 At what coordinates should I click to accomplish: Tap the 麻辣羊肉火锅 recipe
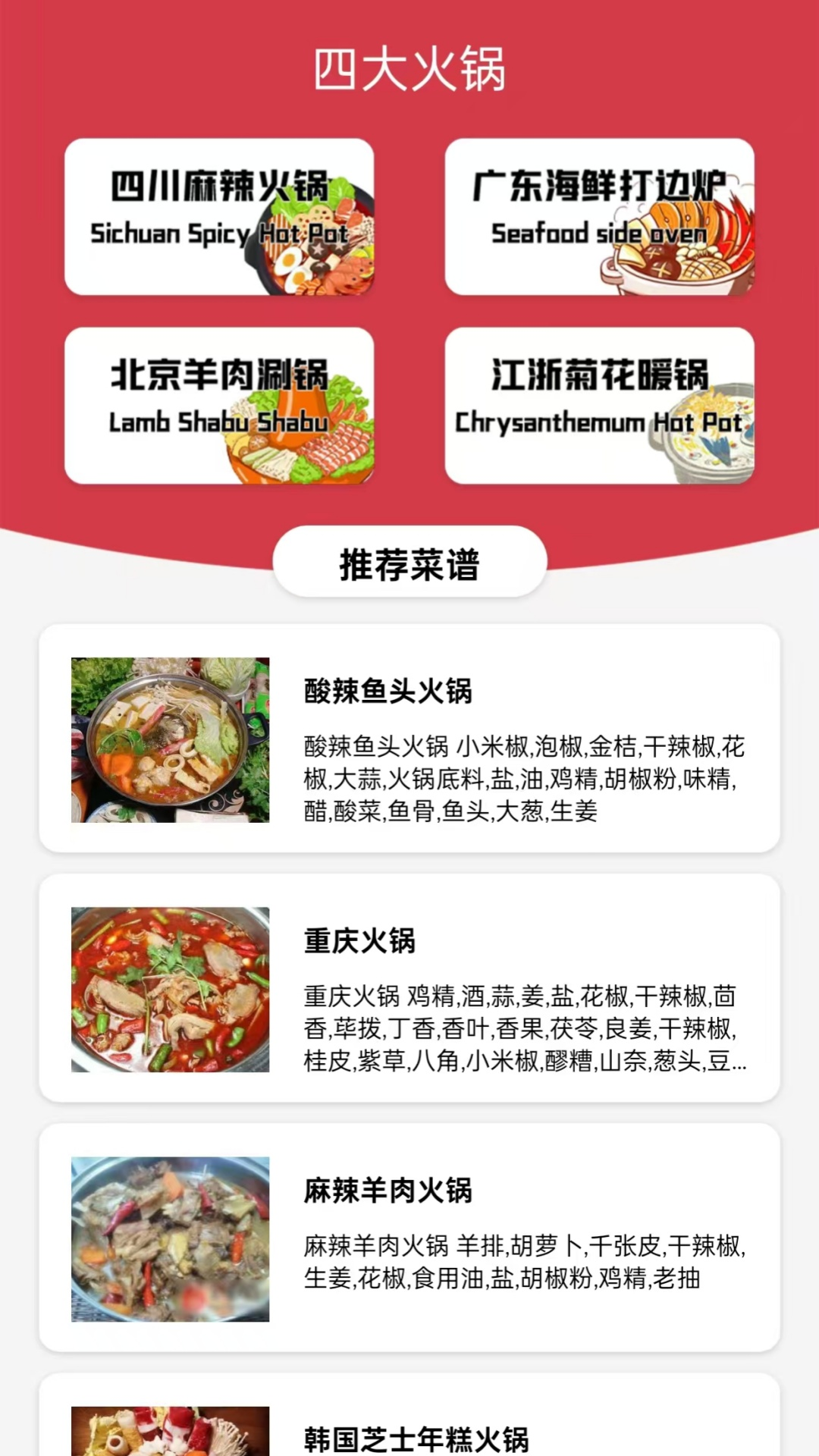409,1238
